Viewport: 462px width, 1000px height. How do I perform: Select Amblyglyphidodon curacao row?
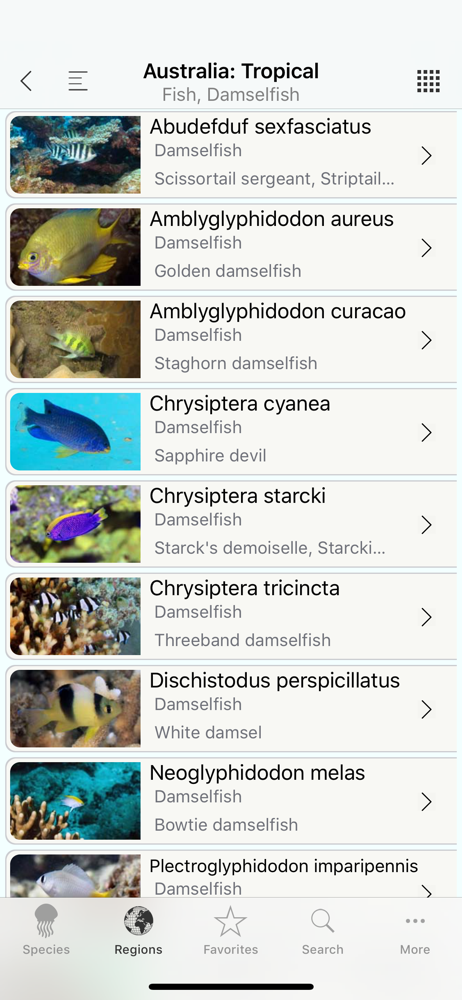tap(233, 339)
